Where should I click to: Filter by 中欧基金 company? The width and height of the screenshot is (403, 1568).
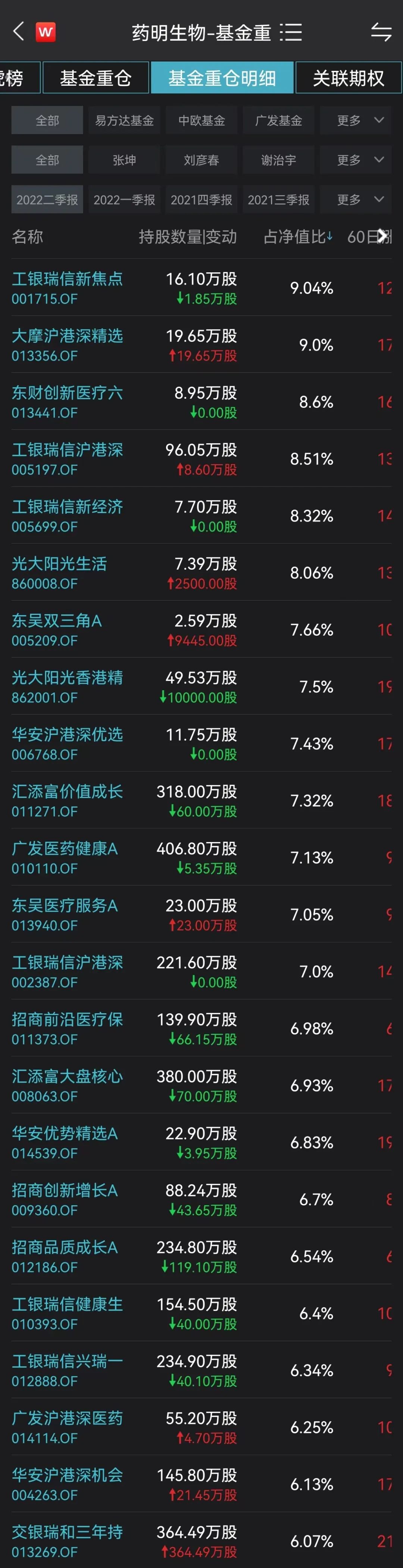pos(201,121)
